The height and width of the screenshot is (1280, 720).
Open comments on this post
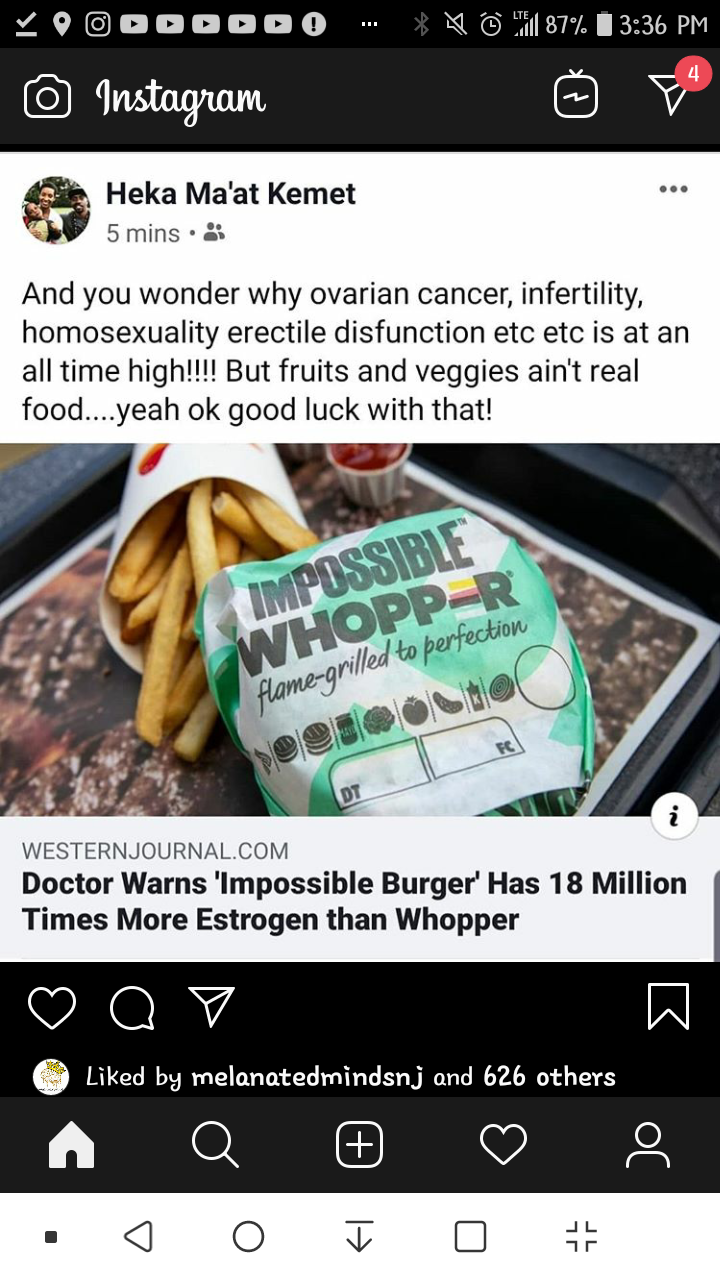132,1008
